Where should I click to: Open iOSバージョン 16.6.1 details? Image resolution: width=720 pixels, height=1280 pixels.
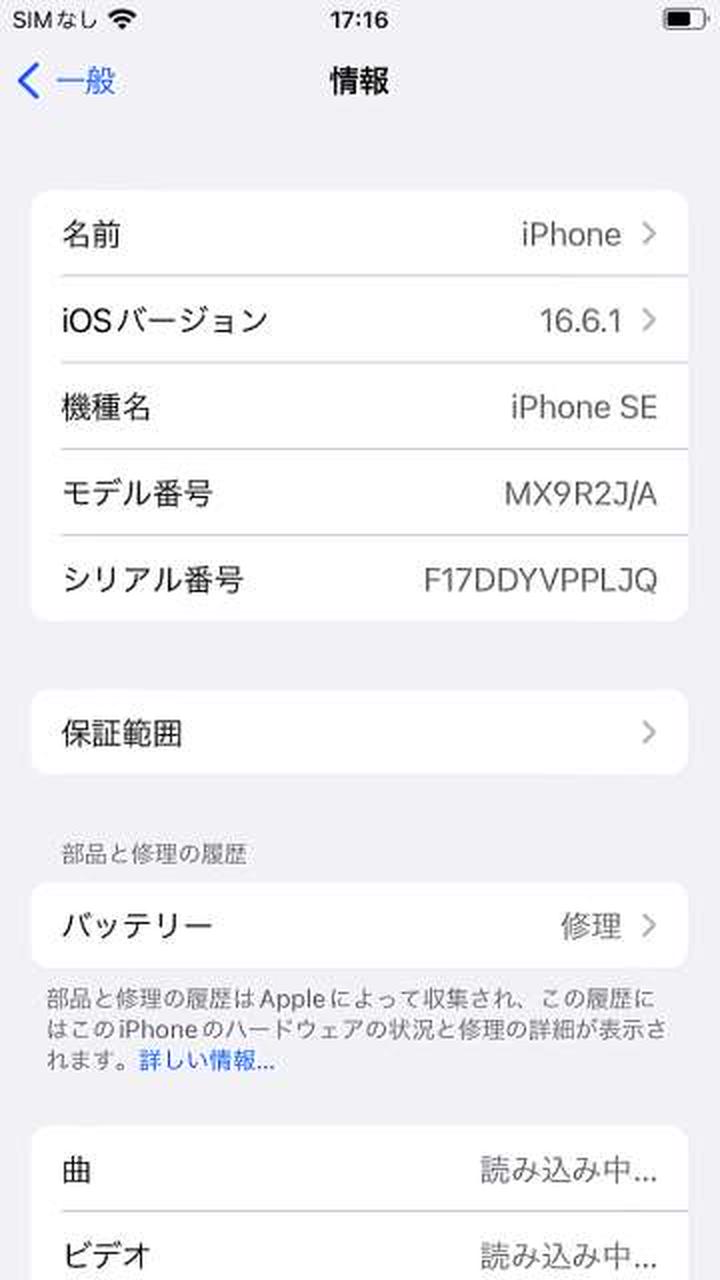[x=359, y=320]
